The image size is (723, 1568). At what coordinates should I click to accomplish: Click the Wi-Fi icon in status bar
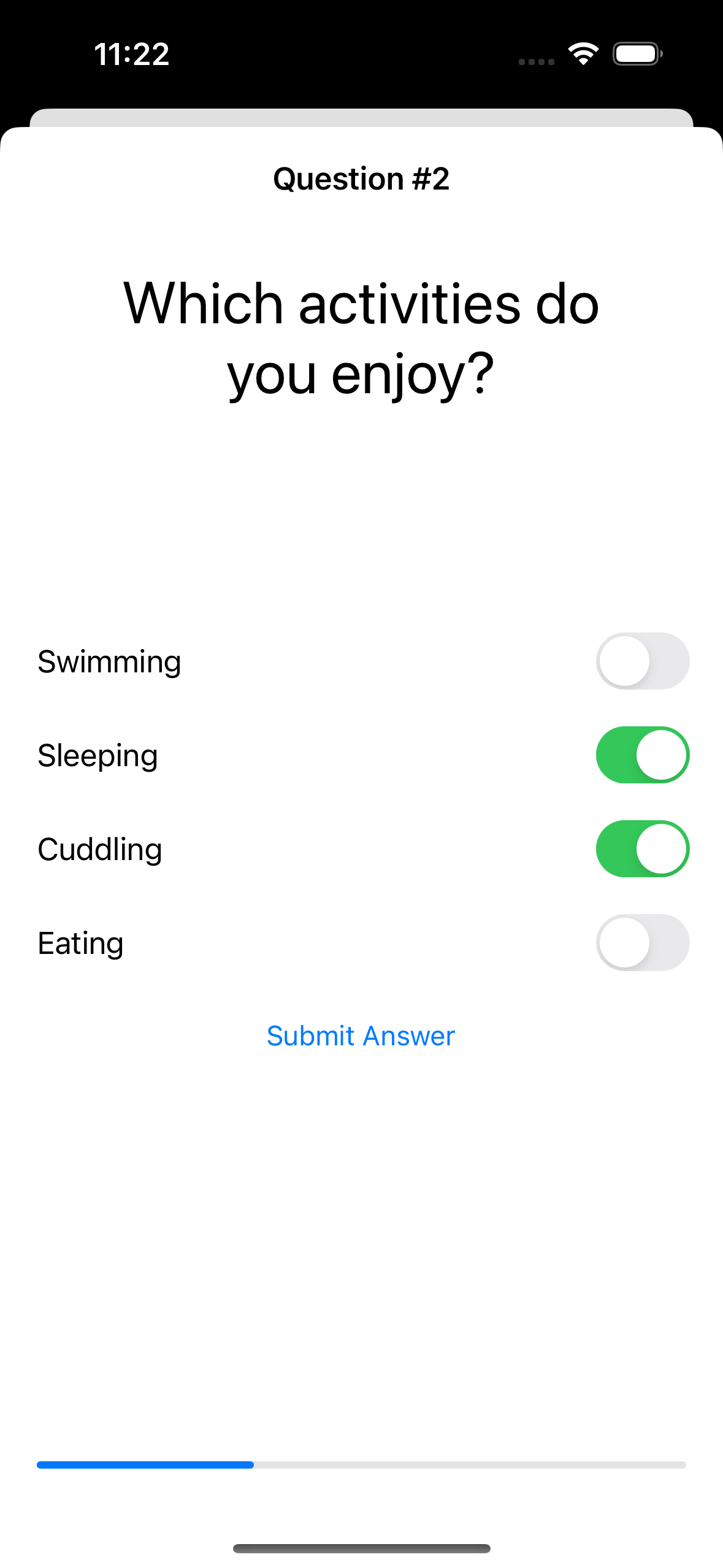[583, 54]
